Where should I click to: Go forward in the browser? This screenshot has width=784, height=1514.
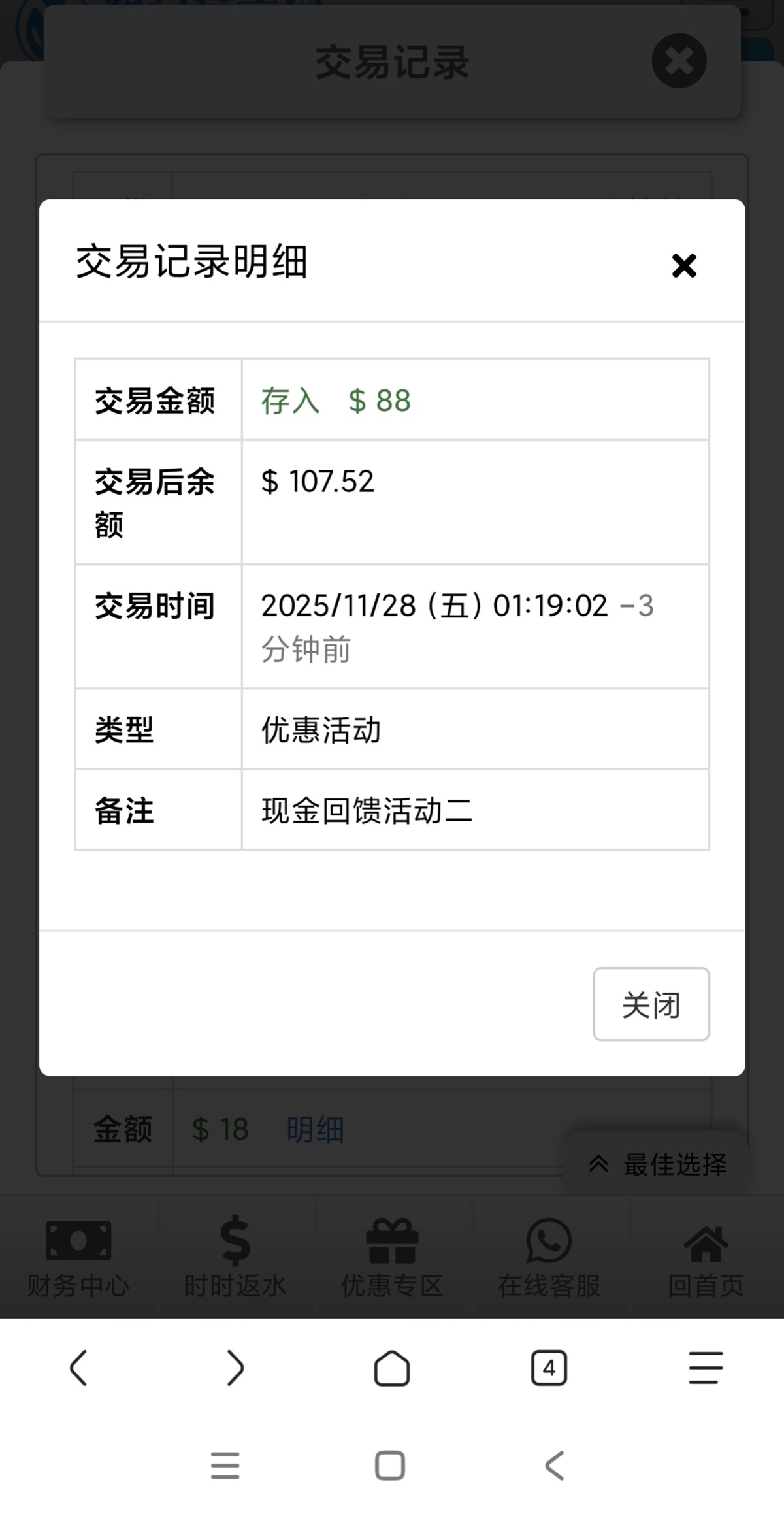(235, 1368)
